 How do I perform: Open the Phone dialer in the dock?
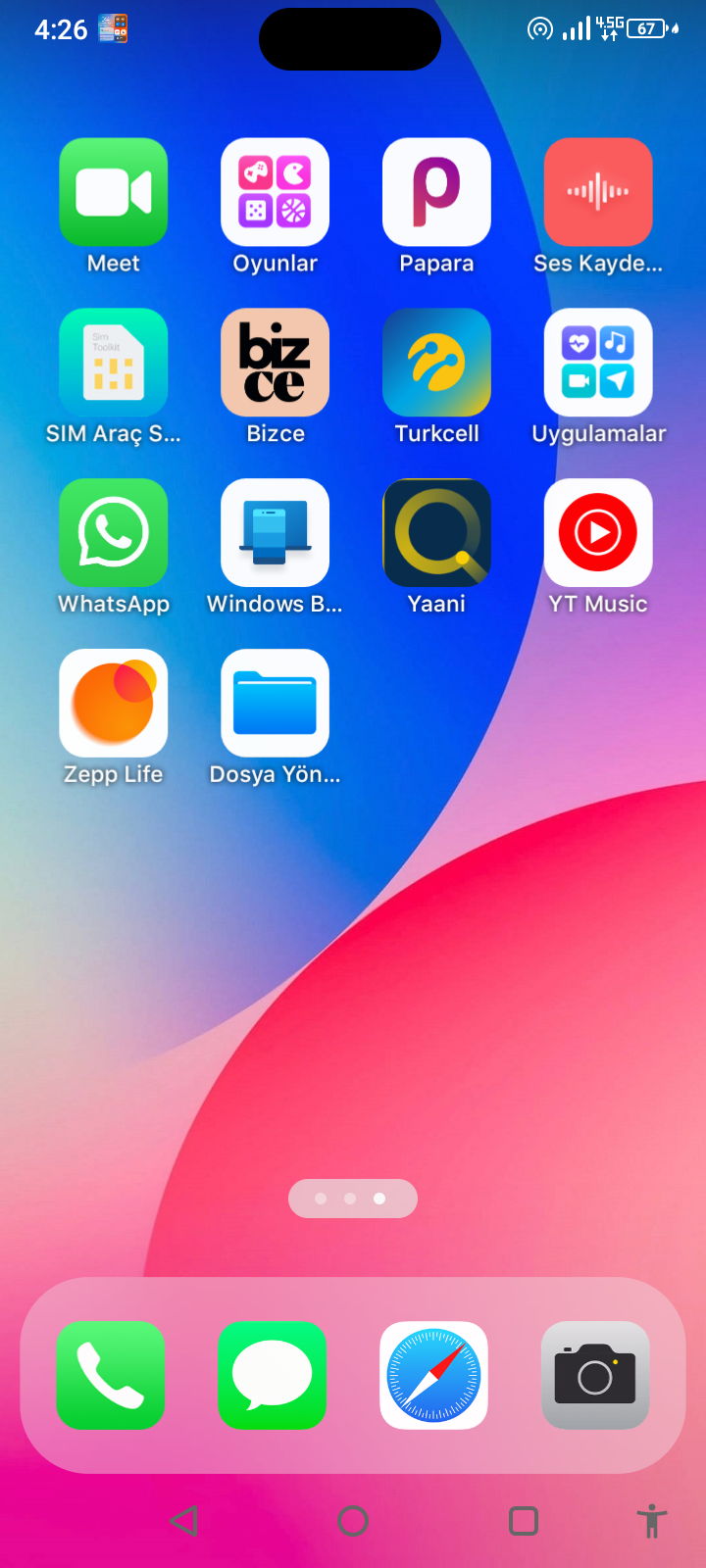tap(111, 1375)
